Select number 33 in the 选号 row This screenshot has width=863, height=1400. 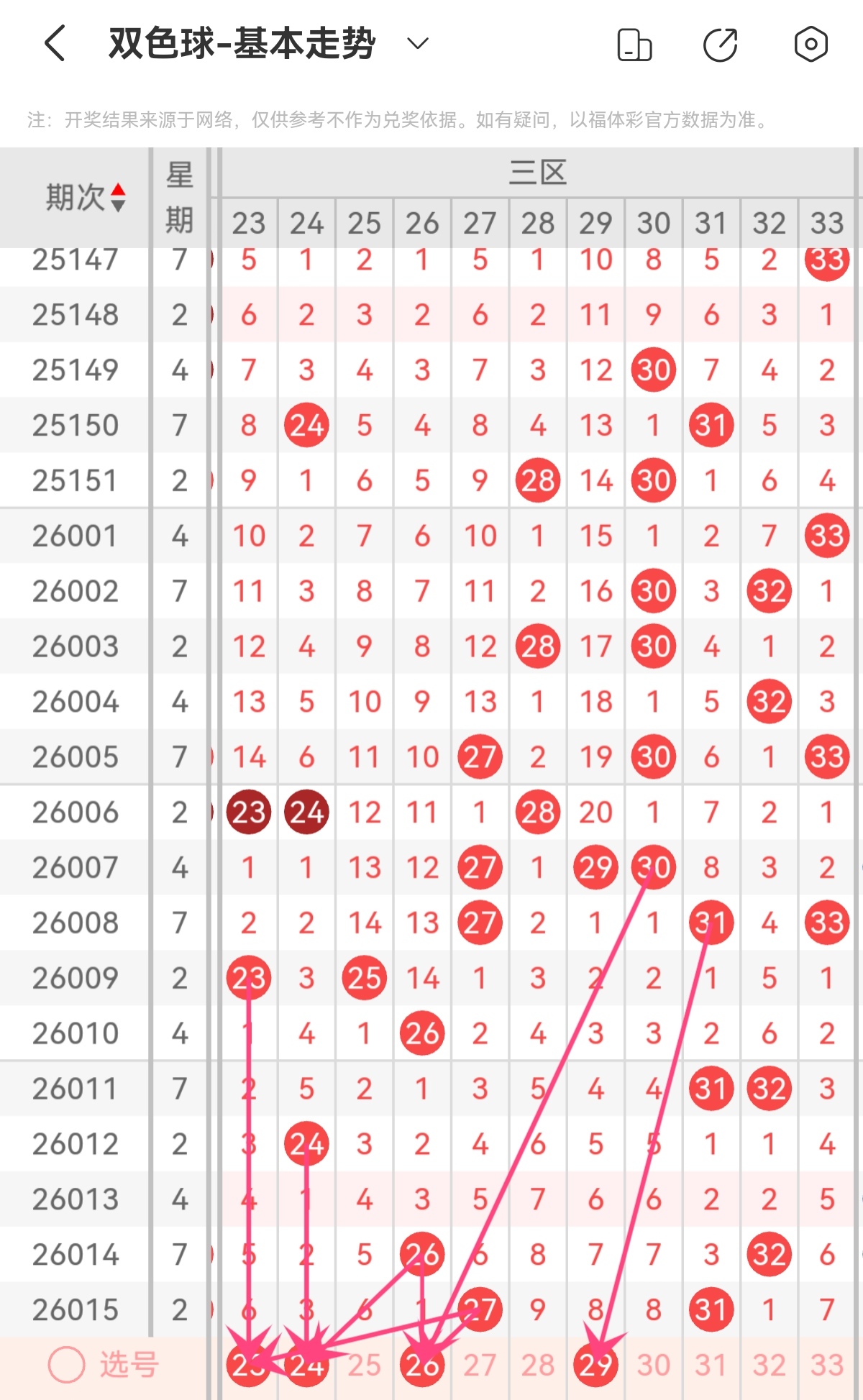(826, 1365)
